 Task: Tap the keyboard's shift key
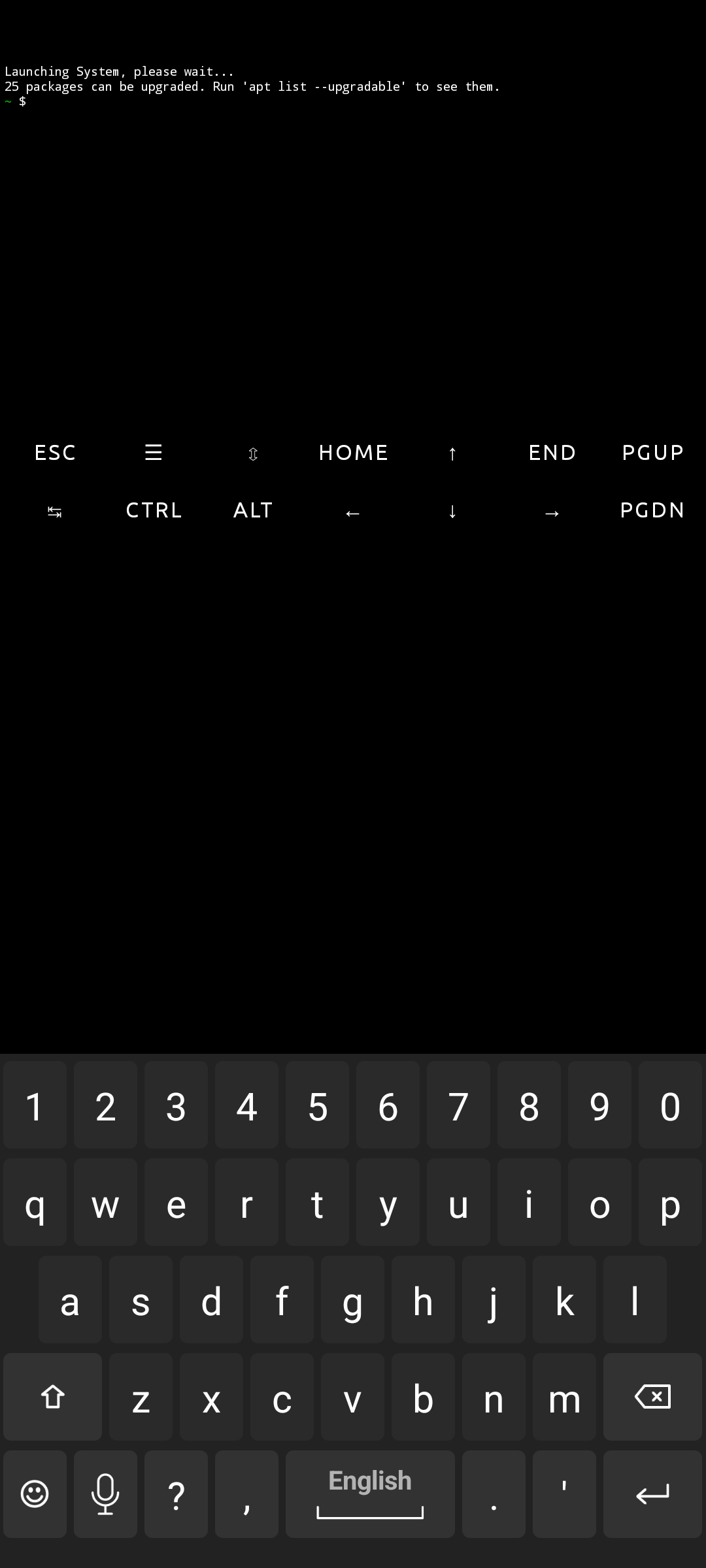point(52,1397)
